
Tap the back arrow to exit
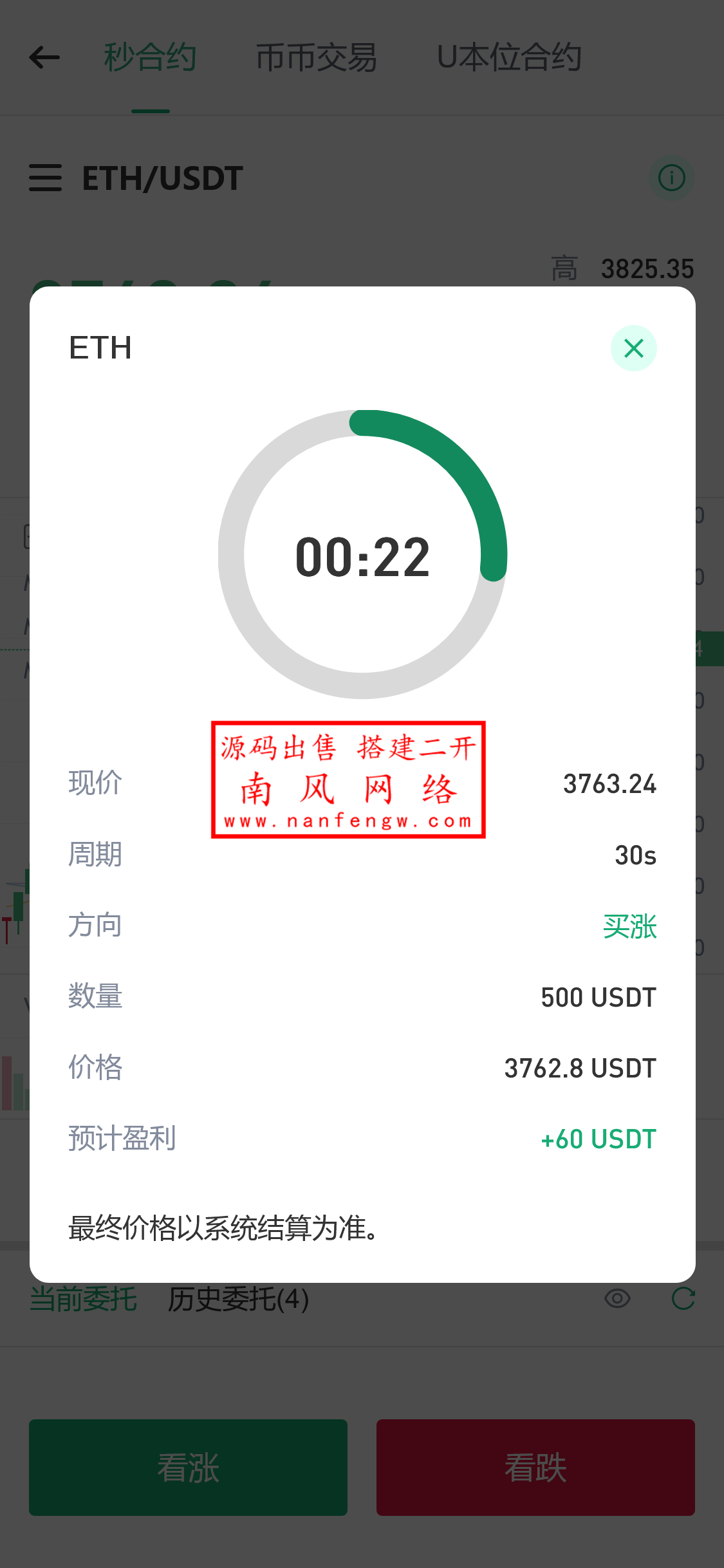[44, 57]
